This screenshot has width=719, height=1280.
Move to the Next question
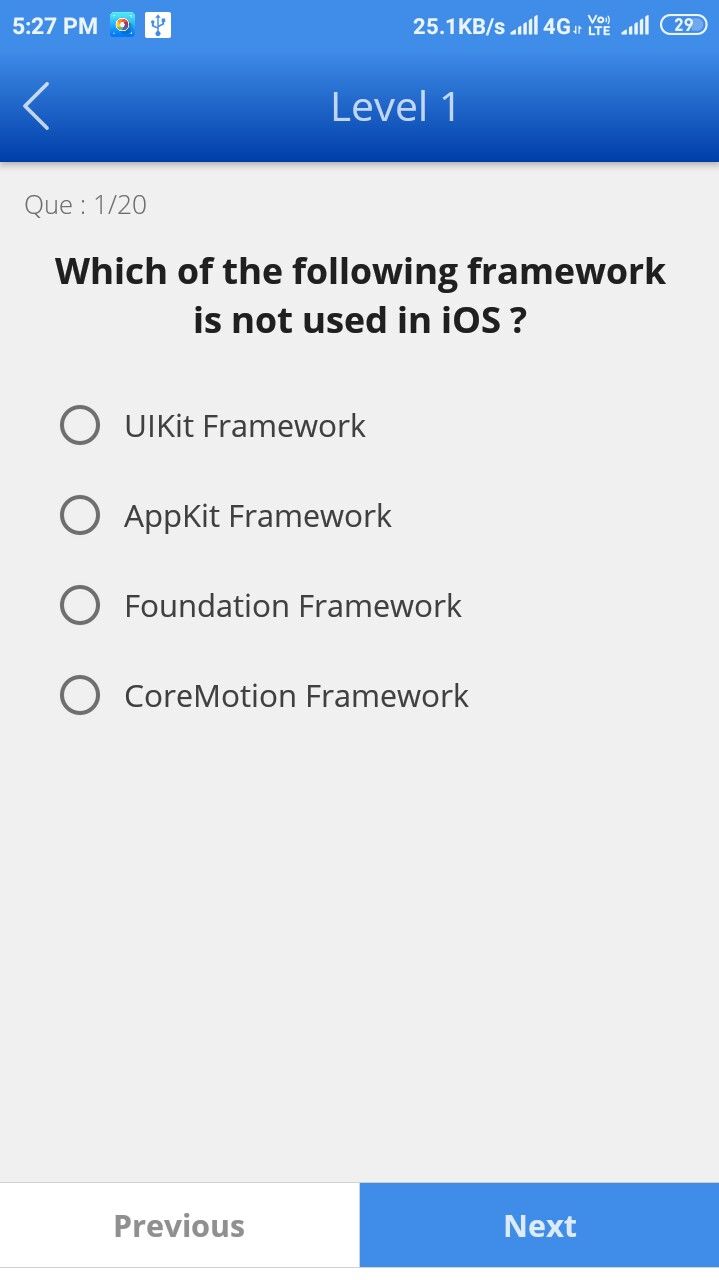click(x=540, y=1225)
